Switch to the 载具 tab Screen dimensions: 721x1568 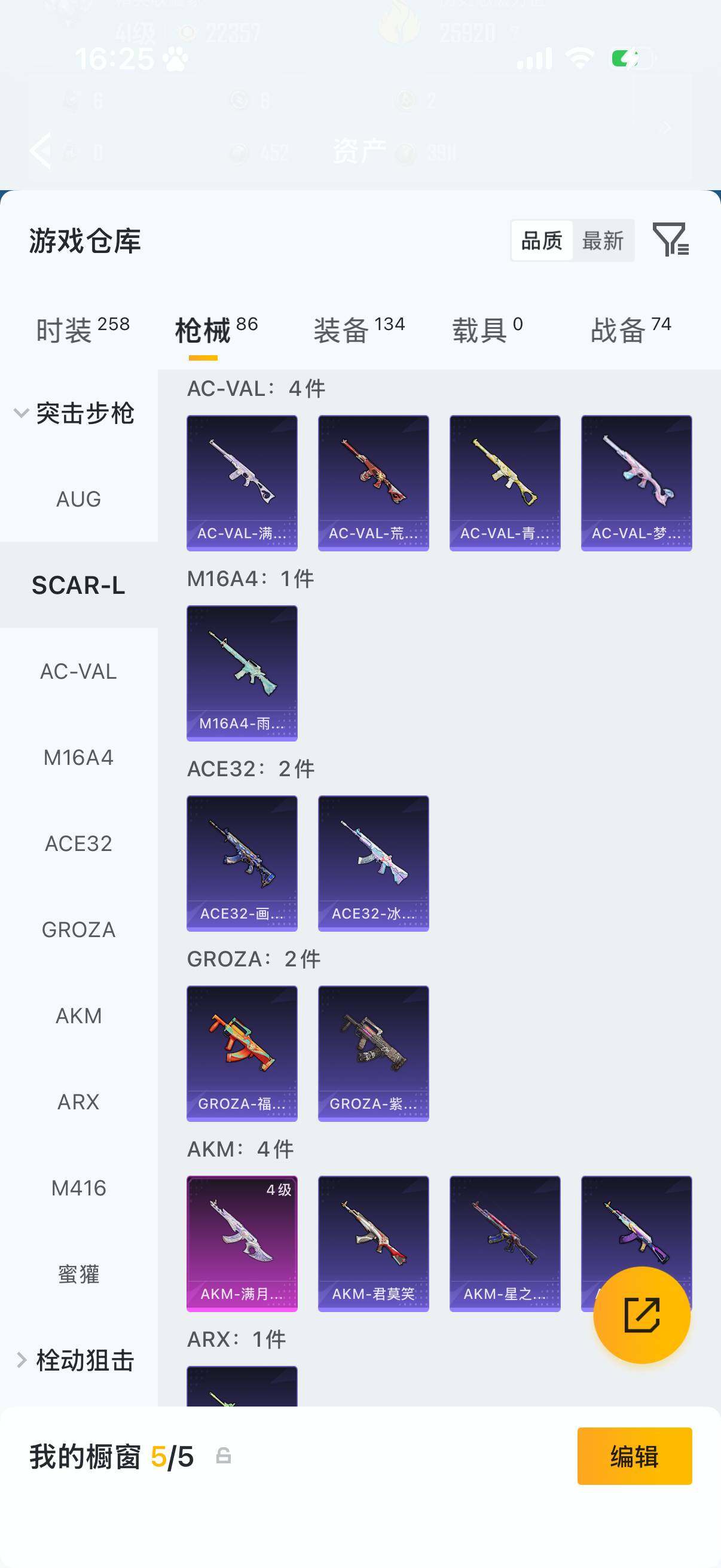pyautogui.click(x=487, y=330)
